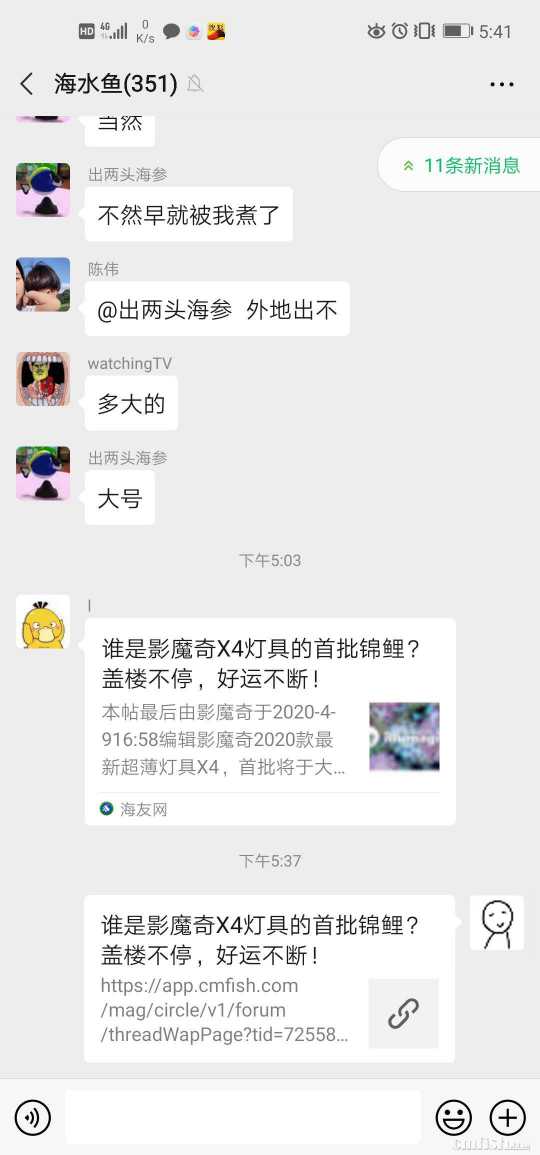Jump to the 11条新消息 new messages
Image resolution: width=540 pixels, height=1155 pixels.
(x=460, y=165)
